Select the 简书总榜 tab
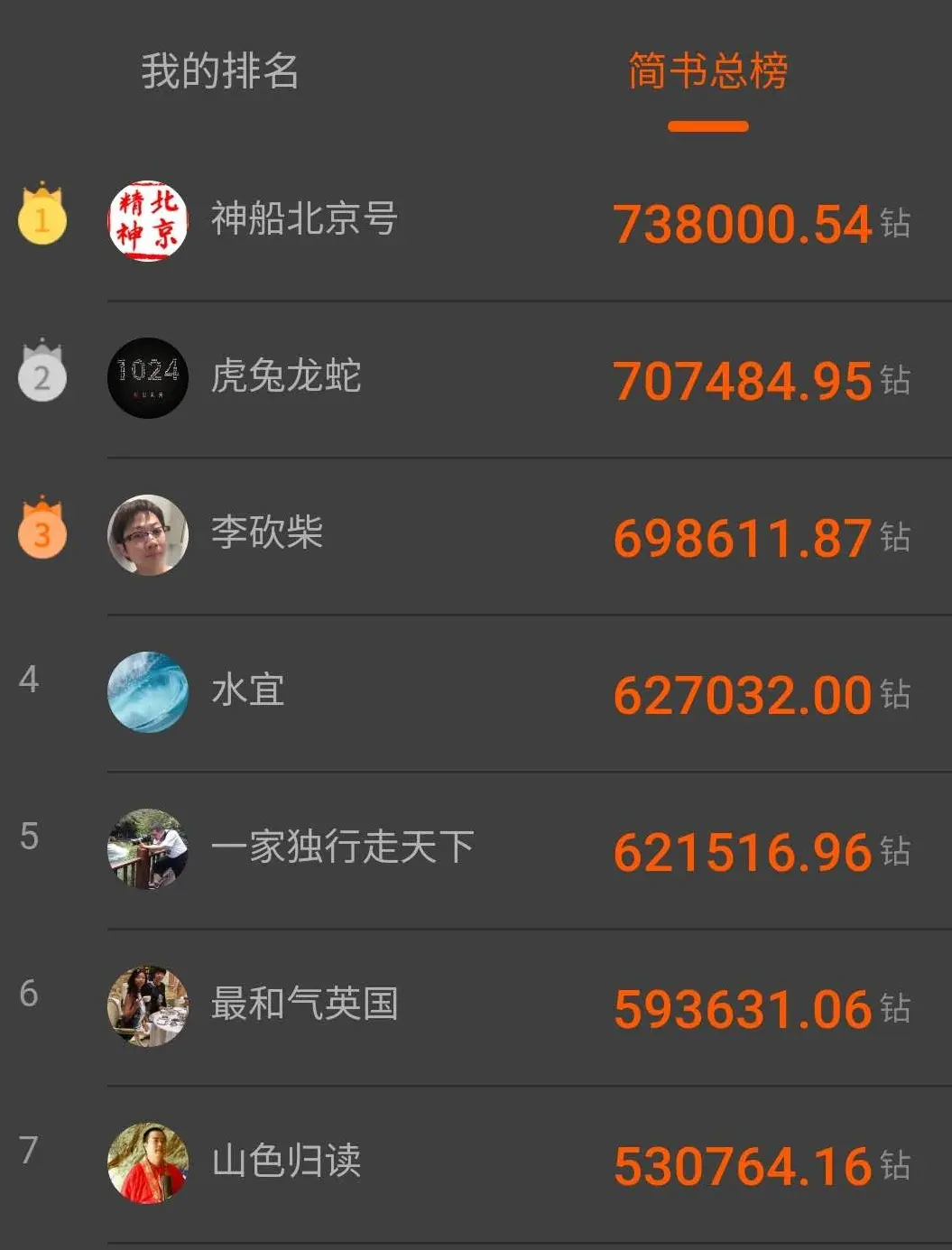Image resolution: width=952 pixels, height=1250 pixels. [x=707, y=70]
